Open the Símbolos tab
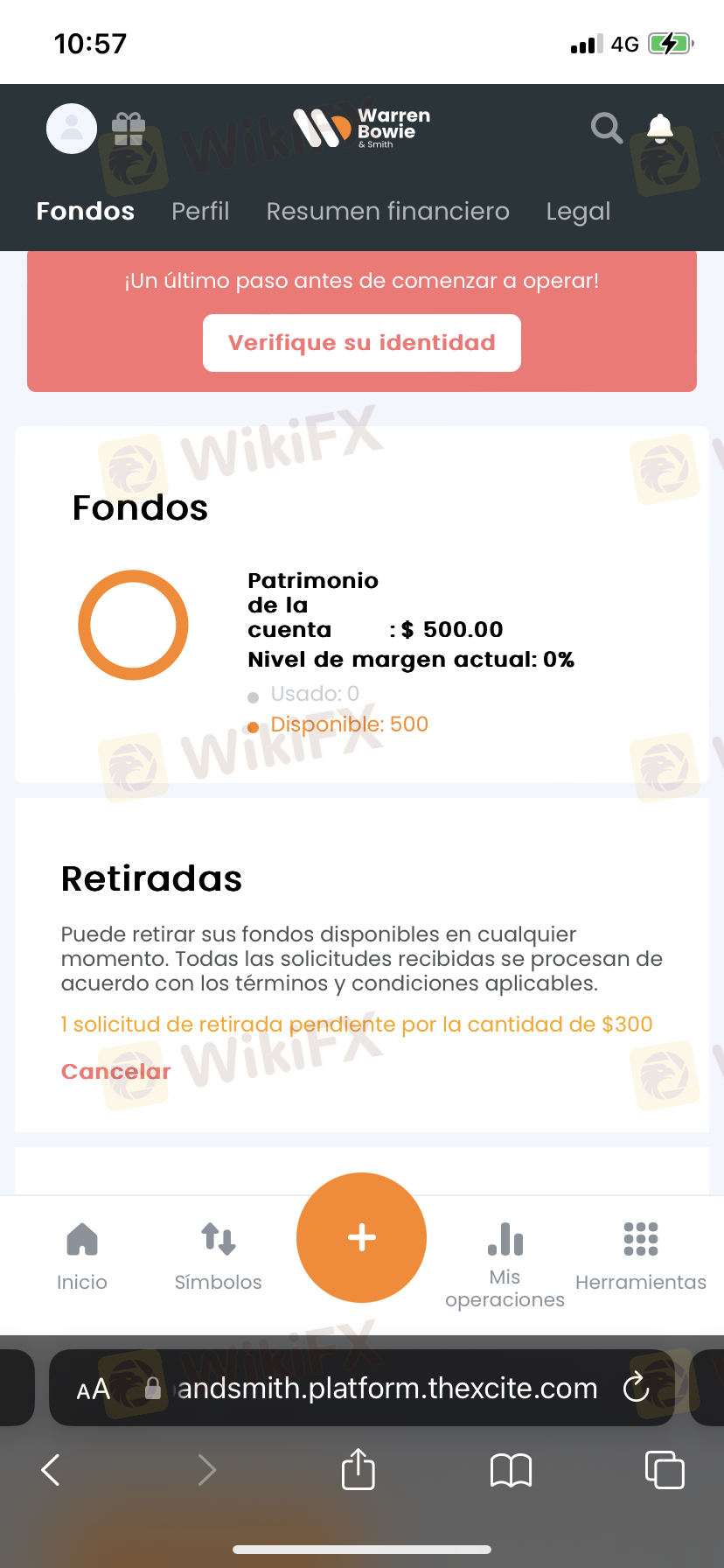 pos(219,1256)
